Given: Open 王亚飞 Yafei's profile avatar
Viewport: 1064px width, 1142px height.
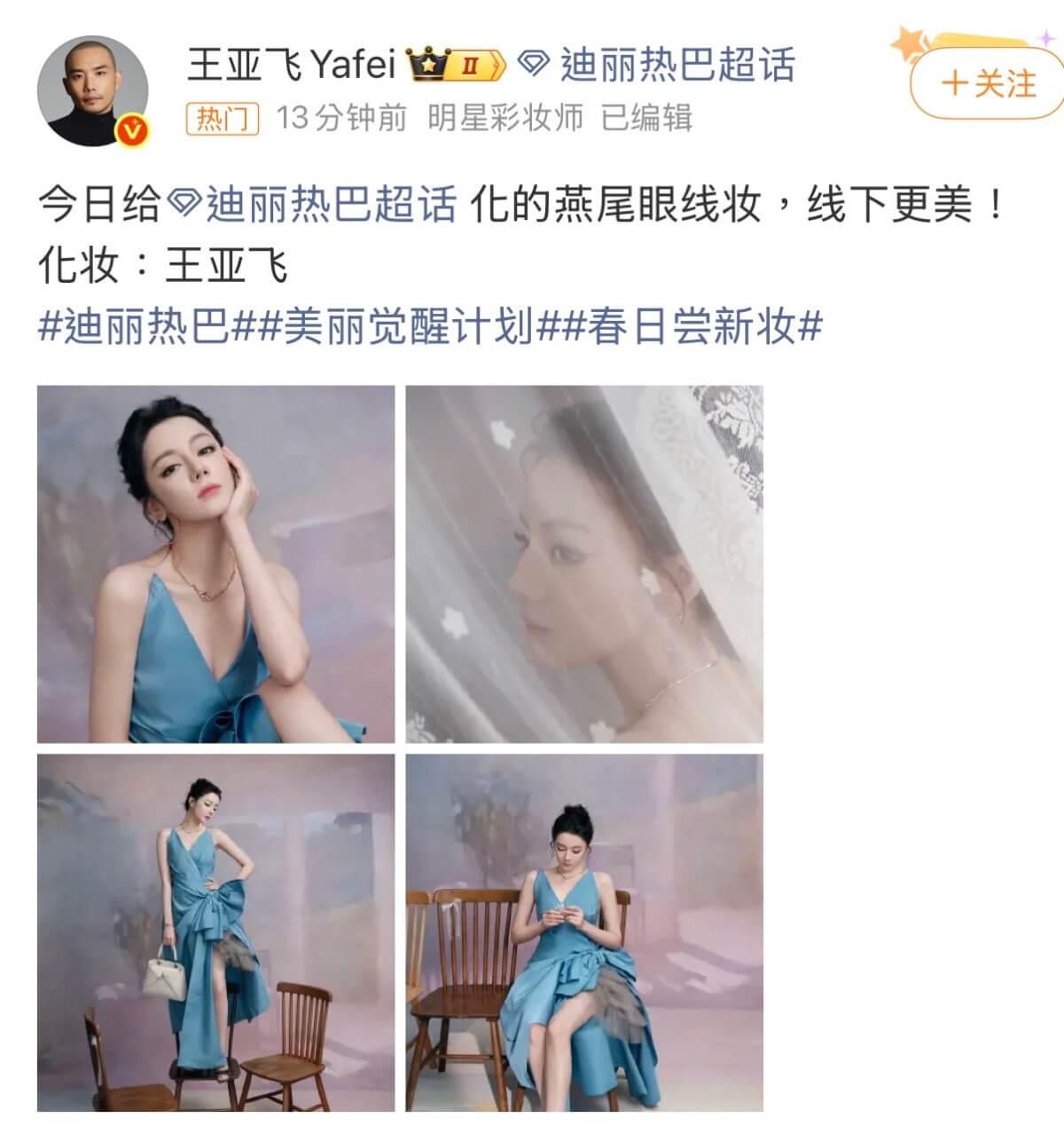Looking at the screenshot, I should [x=92, y=90].
